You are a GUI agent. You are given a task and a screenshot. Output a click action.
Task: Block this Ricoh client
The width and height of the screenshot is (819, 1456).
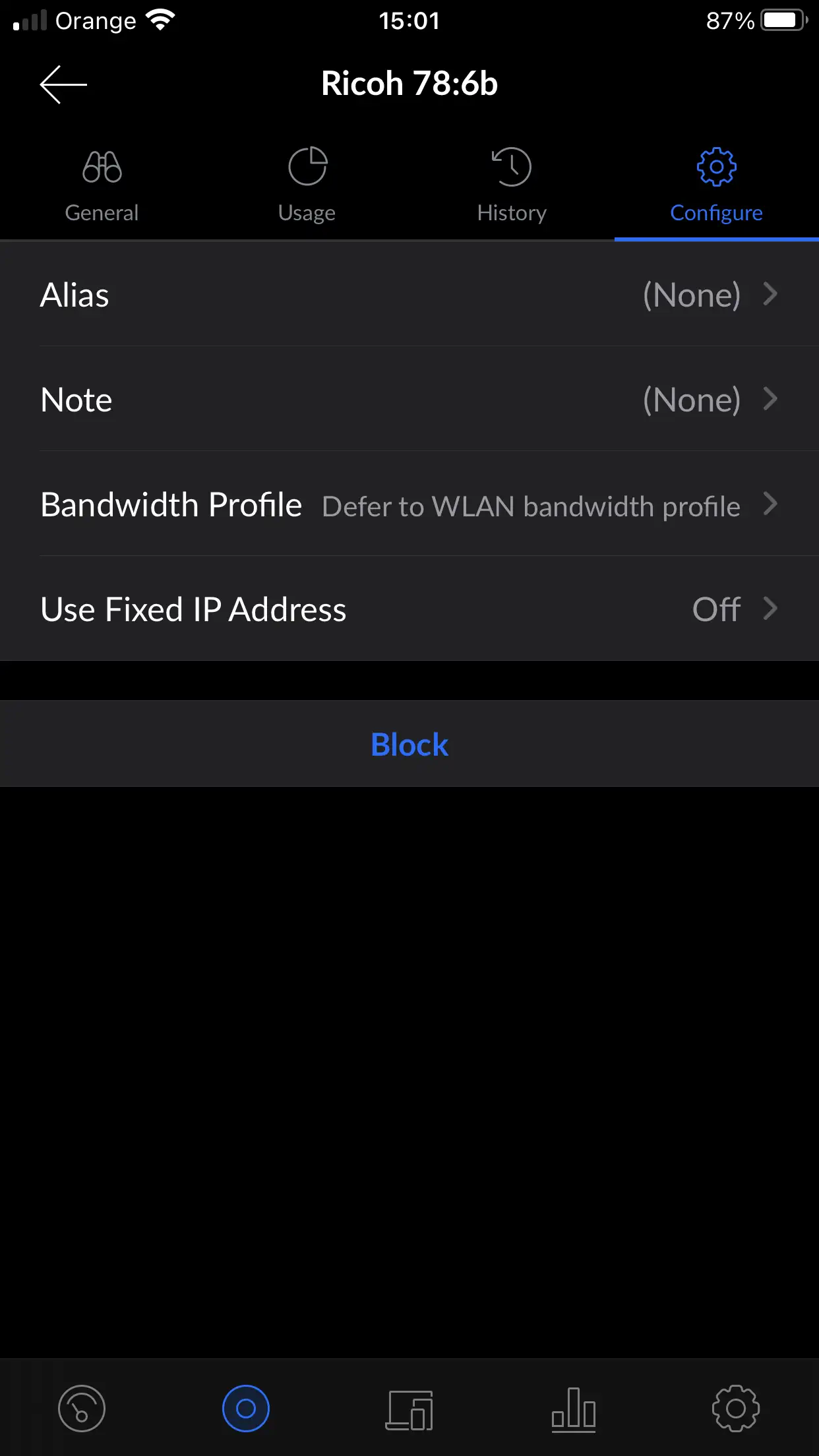pyautogui.click(x=409, y=744)
